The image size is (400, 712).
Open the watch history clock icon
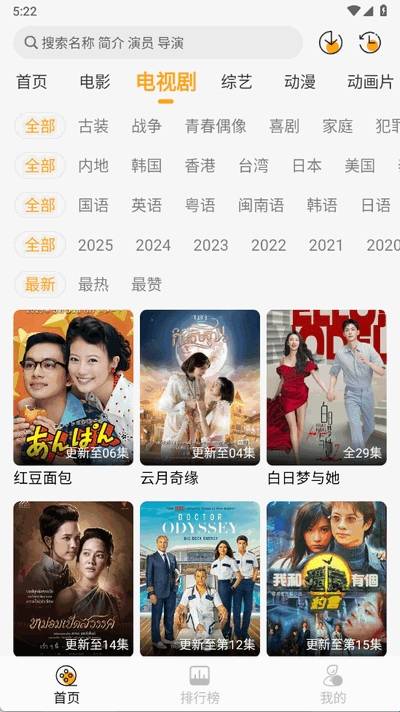point(370,43)
